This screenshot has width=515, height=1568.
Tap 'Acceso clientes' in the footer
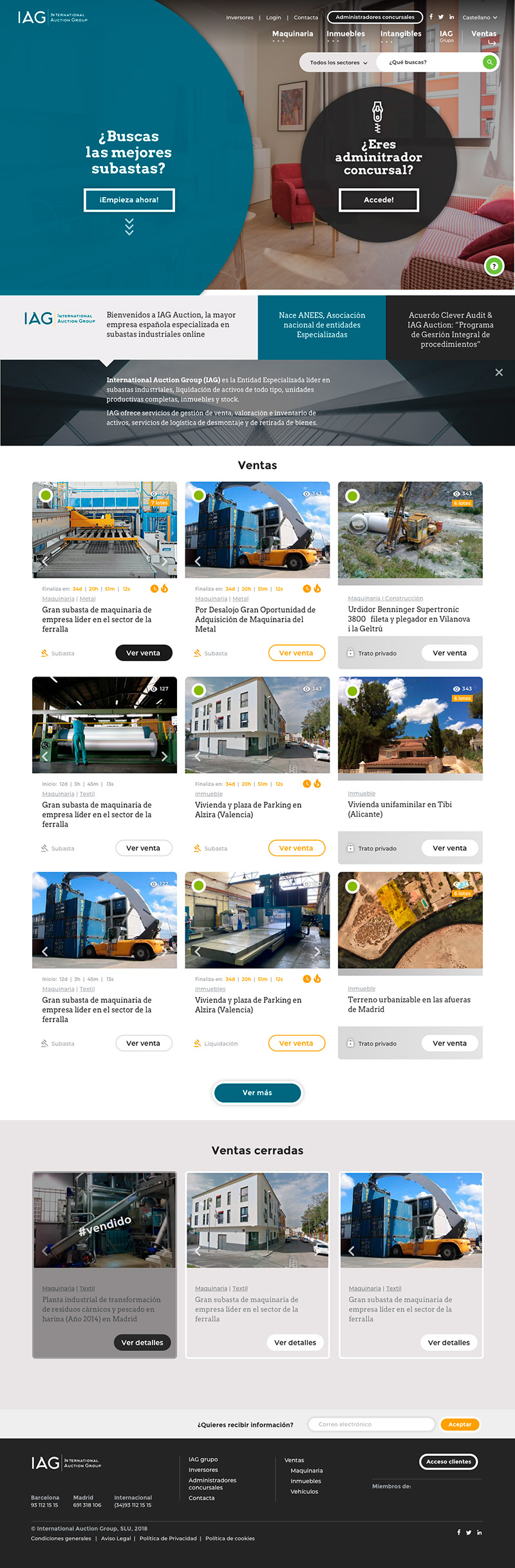coord(448,1461)
